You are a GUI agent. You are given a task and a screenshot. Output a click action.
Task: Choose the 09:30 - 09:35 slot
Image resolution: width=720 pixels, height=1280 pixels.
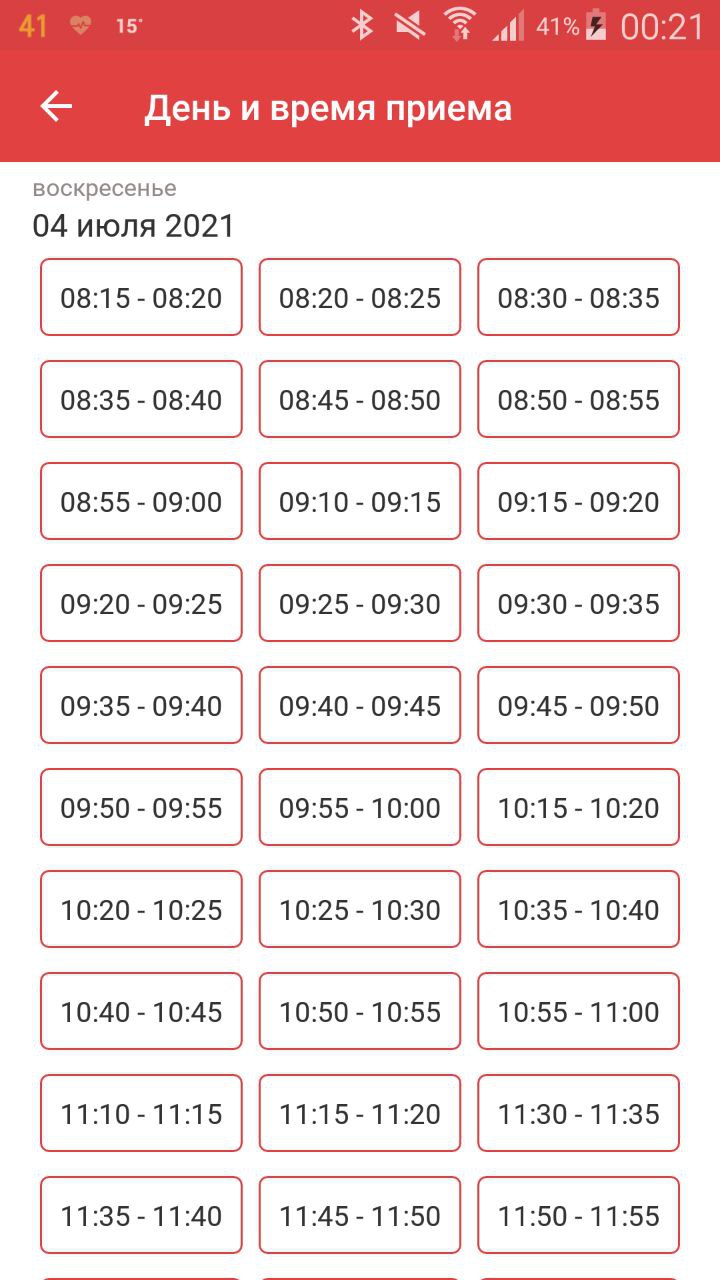pos(578,603)
